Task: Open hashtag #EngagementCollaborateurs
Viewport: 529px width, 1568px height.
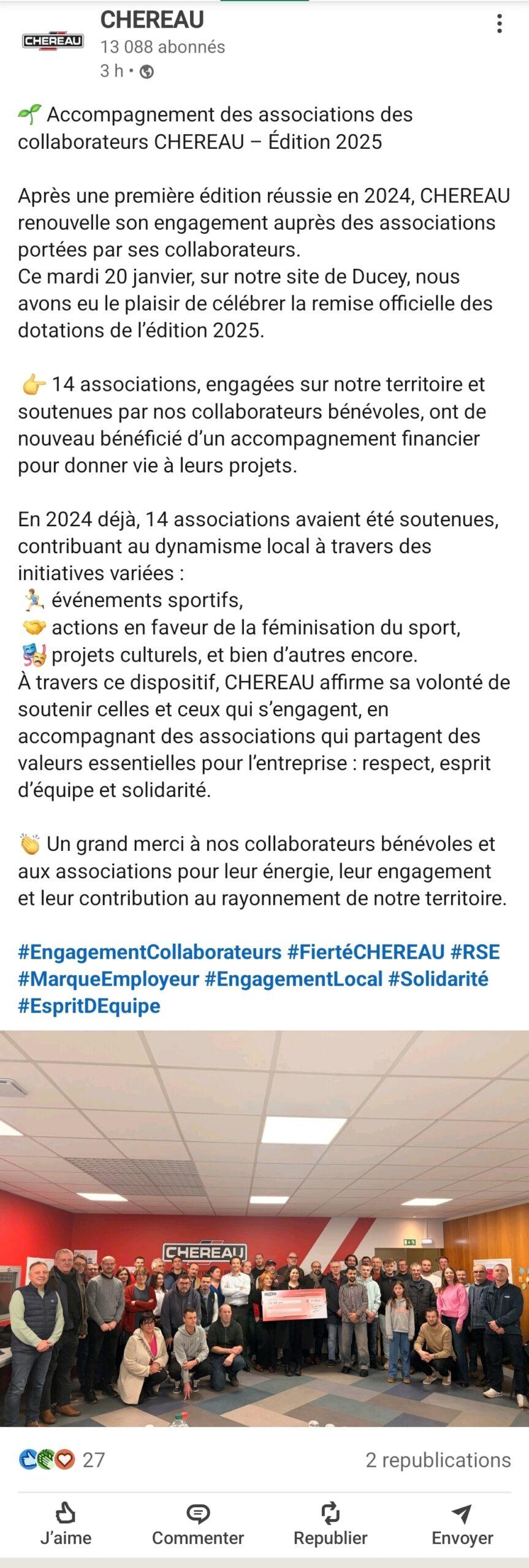Action: (x=150, y=951)
